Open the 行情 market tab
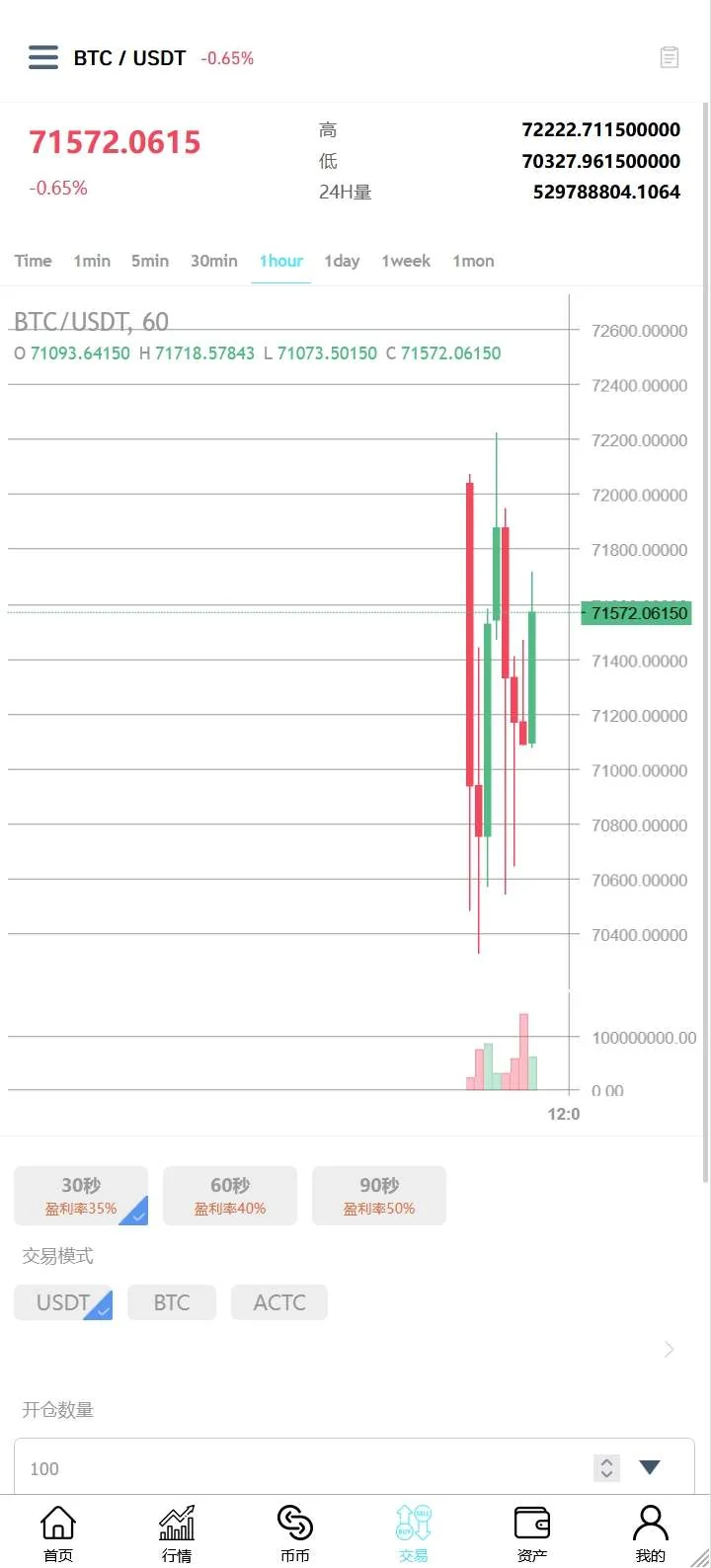 pos(177,1532)
